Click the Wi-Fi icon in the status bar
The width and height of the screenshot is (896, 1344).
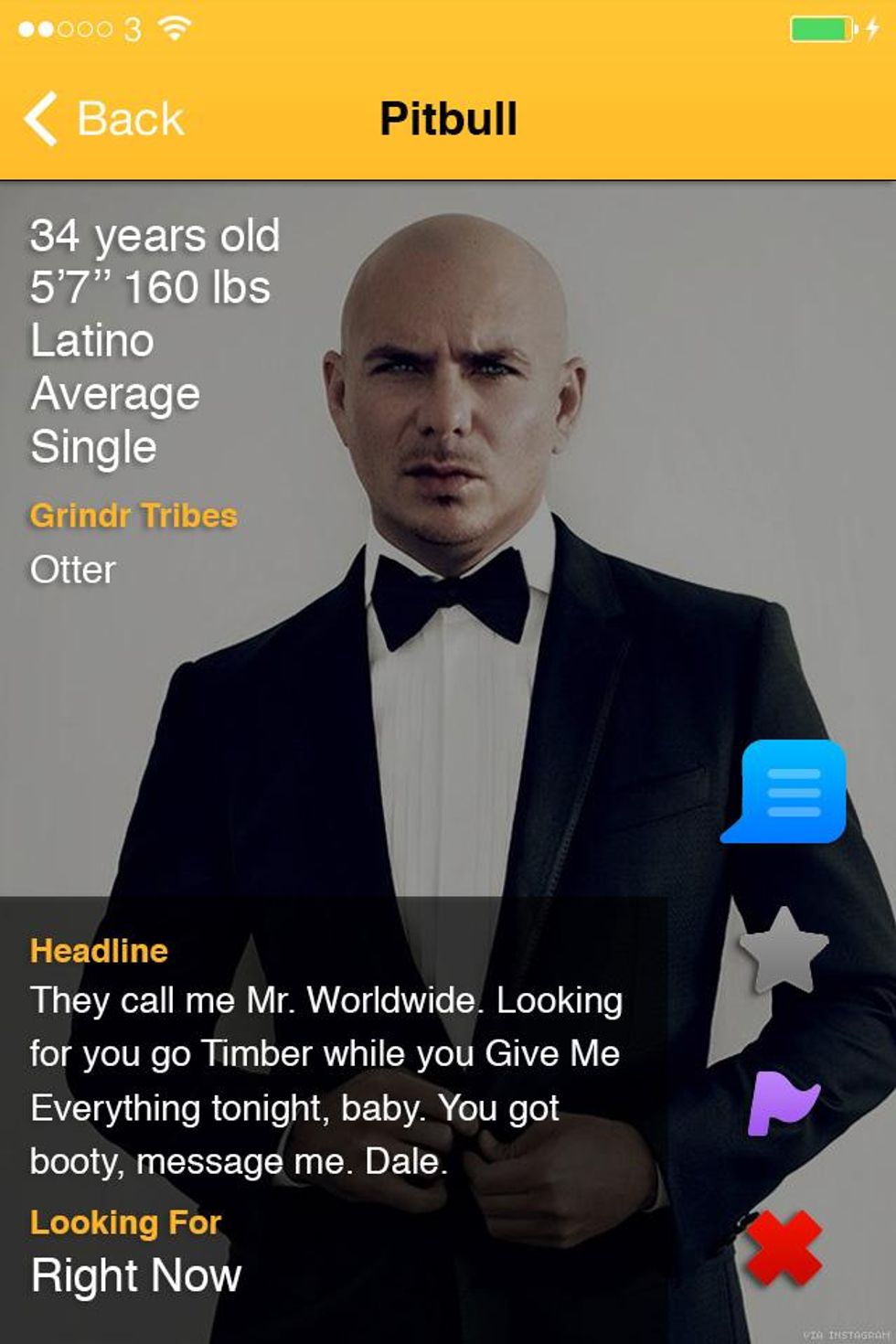174,27
